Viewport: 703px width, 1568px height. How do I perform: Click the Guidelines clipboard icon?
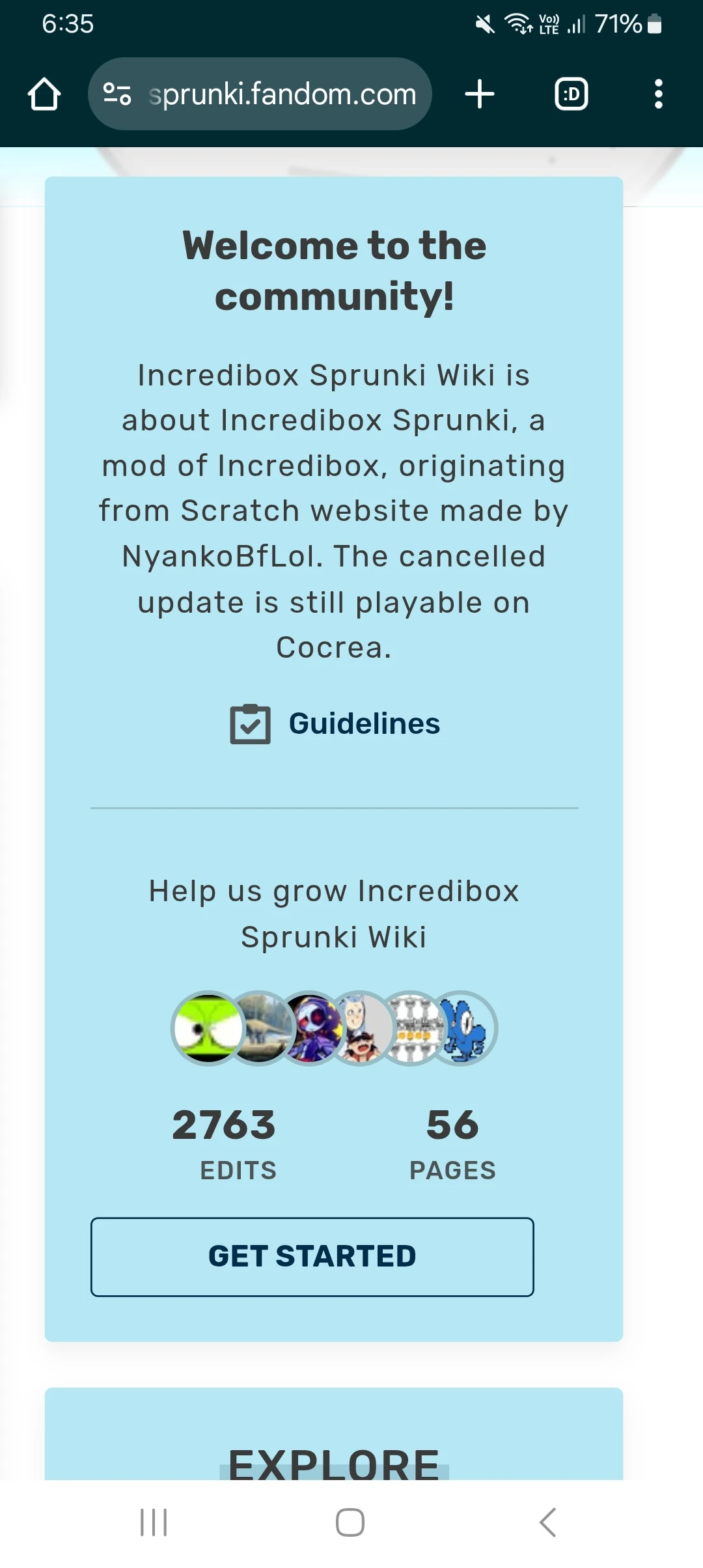click(251, 723)
